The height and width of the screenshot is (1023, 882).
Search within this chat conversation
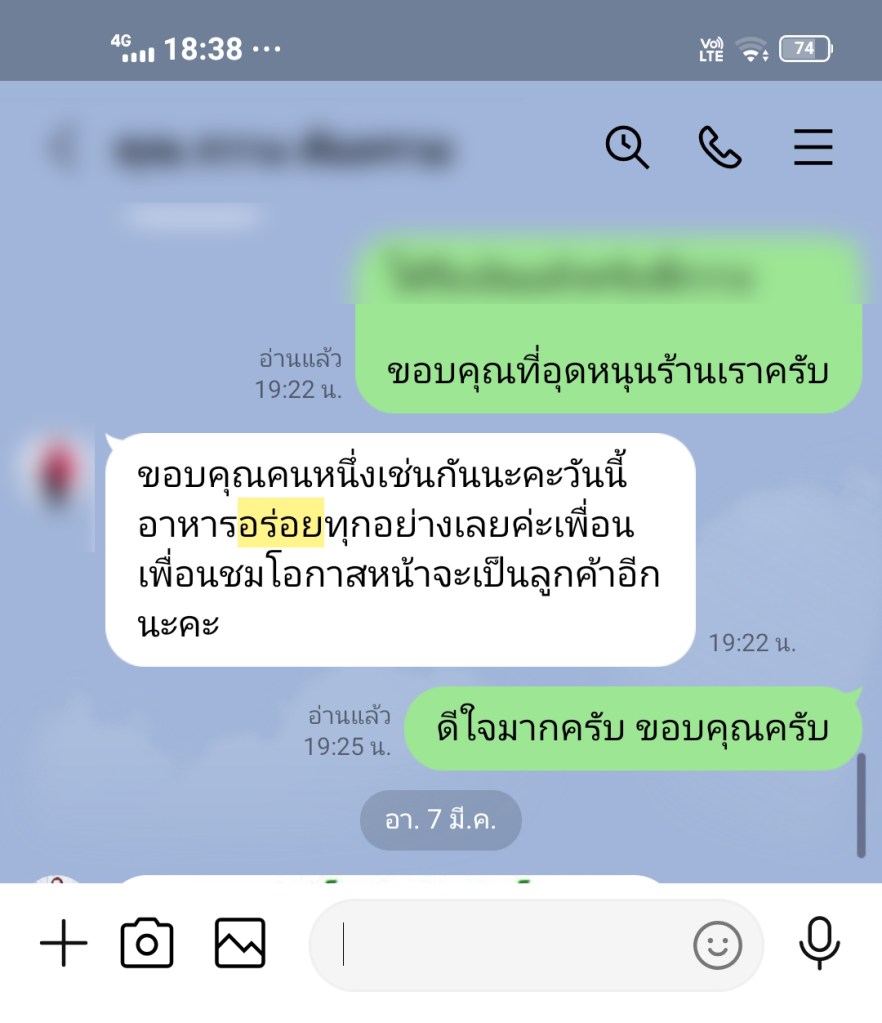click(627, 148)
